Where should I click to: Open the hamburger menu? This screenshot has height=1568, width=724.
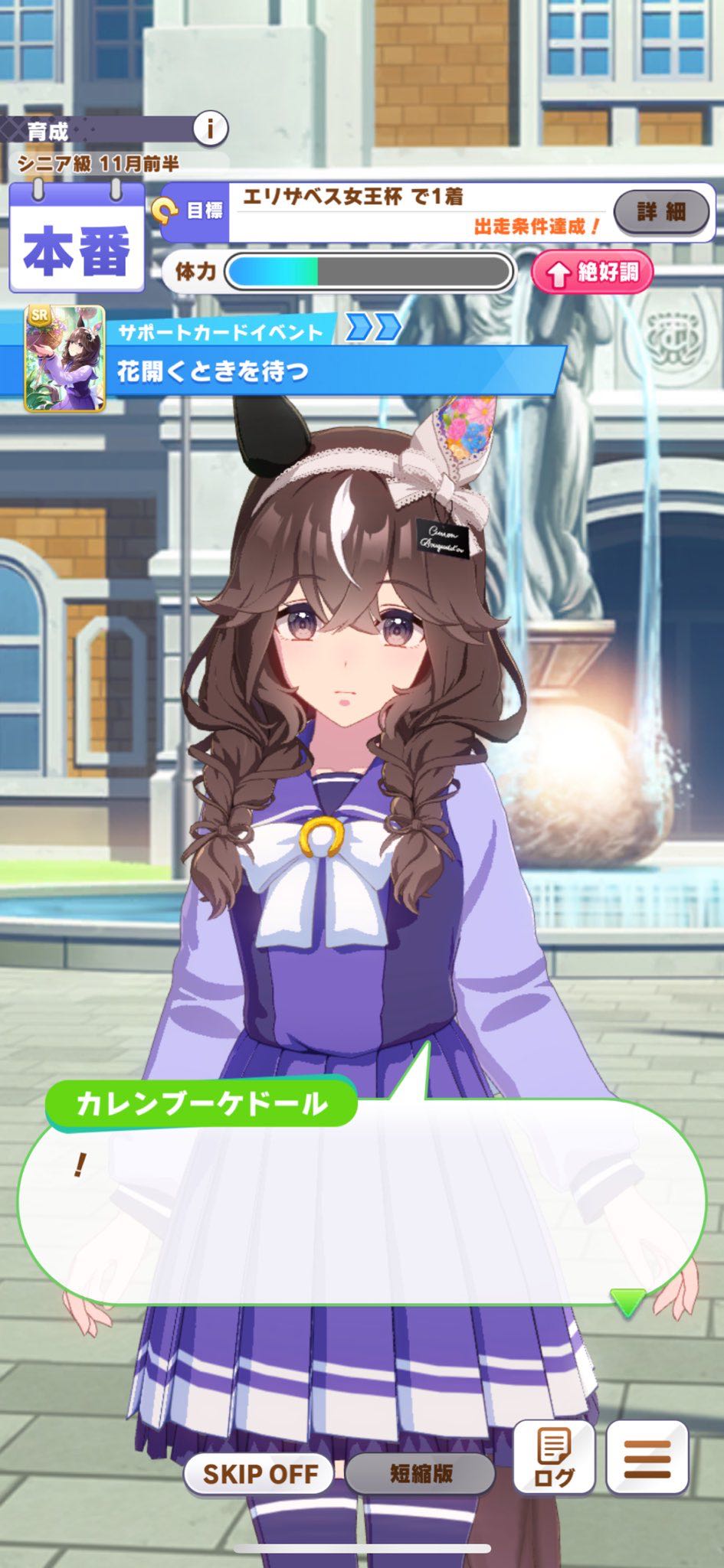pyautogui.click(x=647, y=1457)
